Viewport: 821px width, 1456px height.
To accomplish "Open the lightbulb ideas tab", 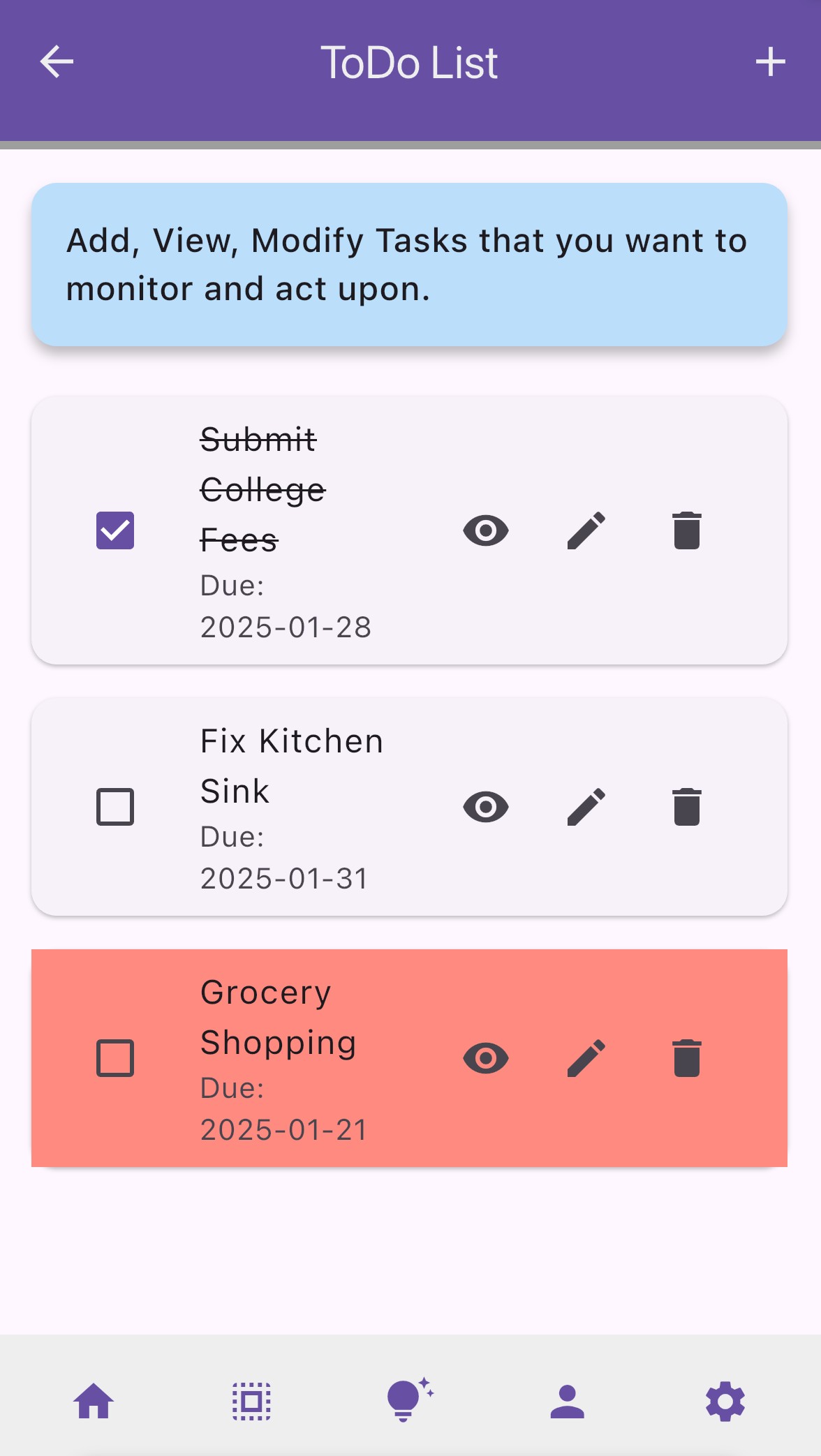I will 409,1400.
